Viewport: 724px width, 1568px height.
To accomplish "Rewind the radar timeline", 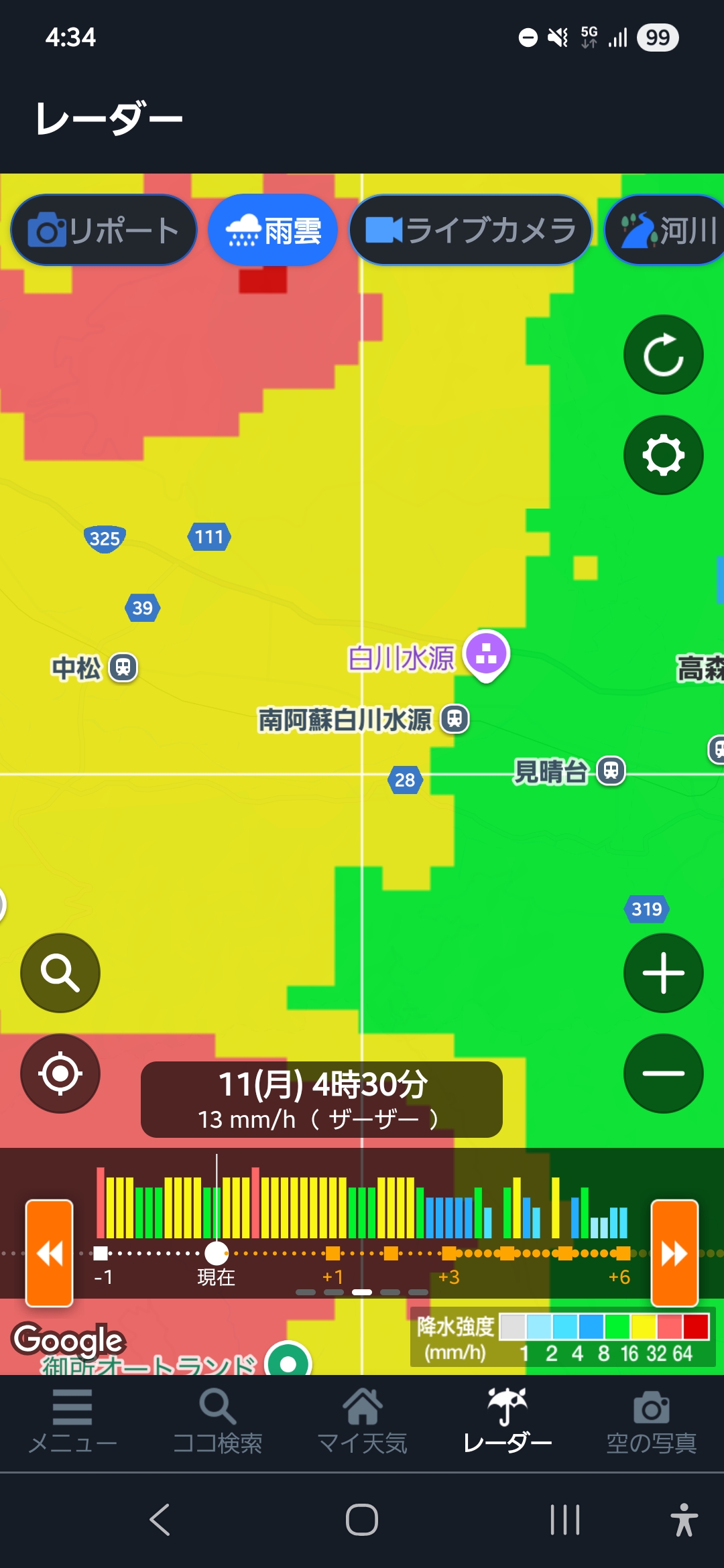I will [x=50, y=1253].
